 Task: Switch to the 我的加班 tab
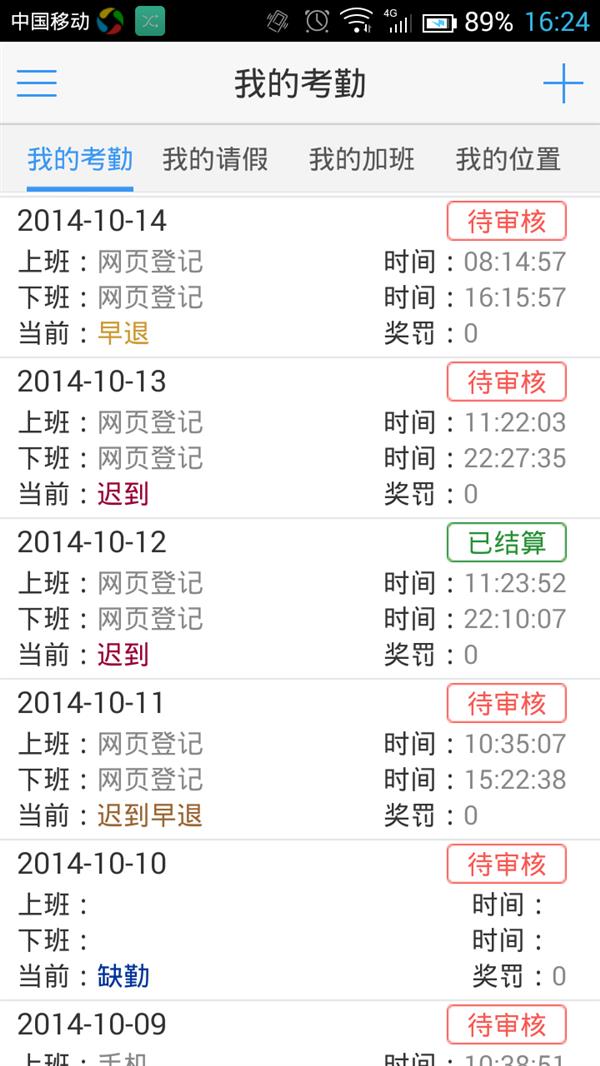pos(361,159)
